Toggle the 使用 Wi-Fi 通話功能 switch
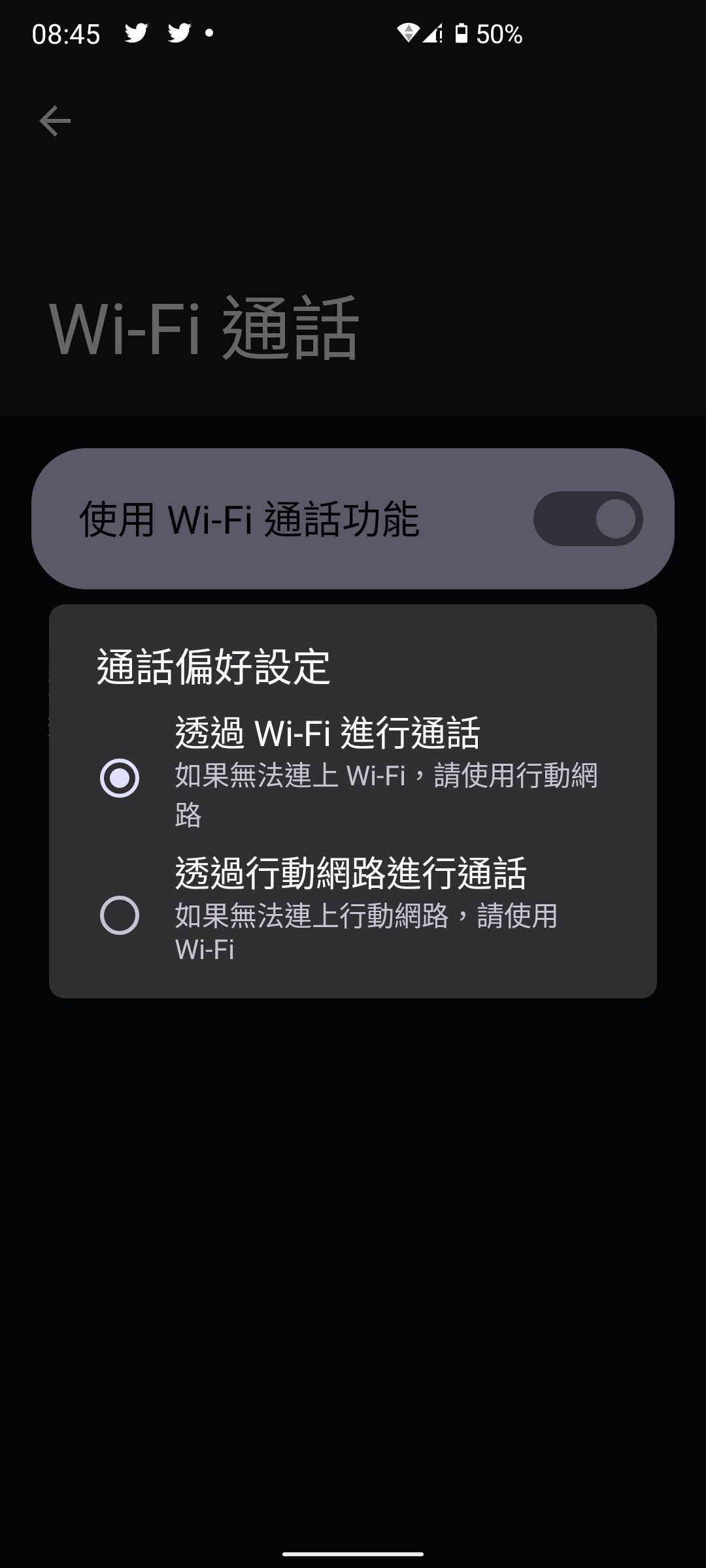This screenshot has height=1568, width=706. [588, 519]
